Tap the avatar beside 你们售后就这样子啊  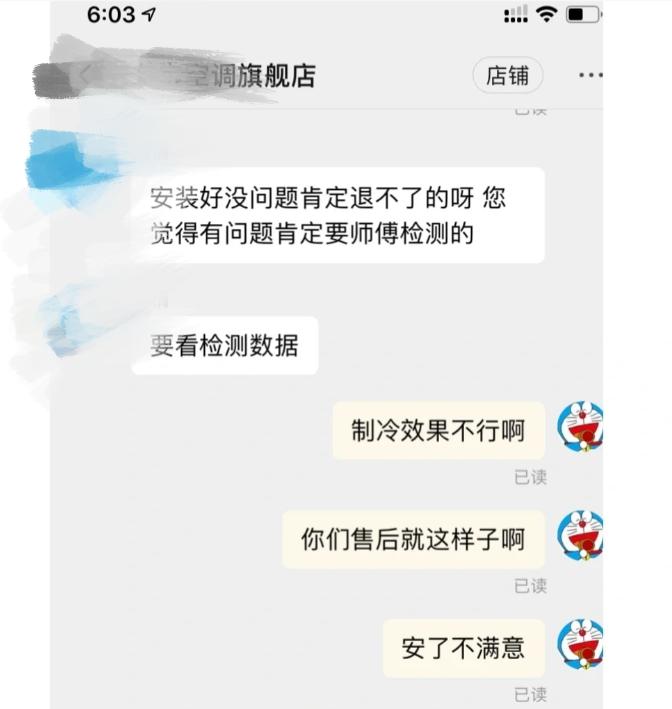[579, 537]
